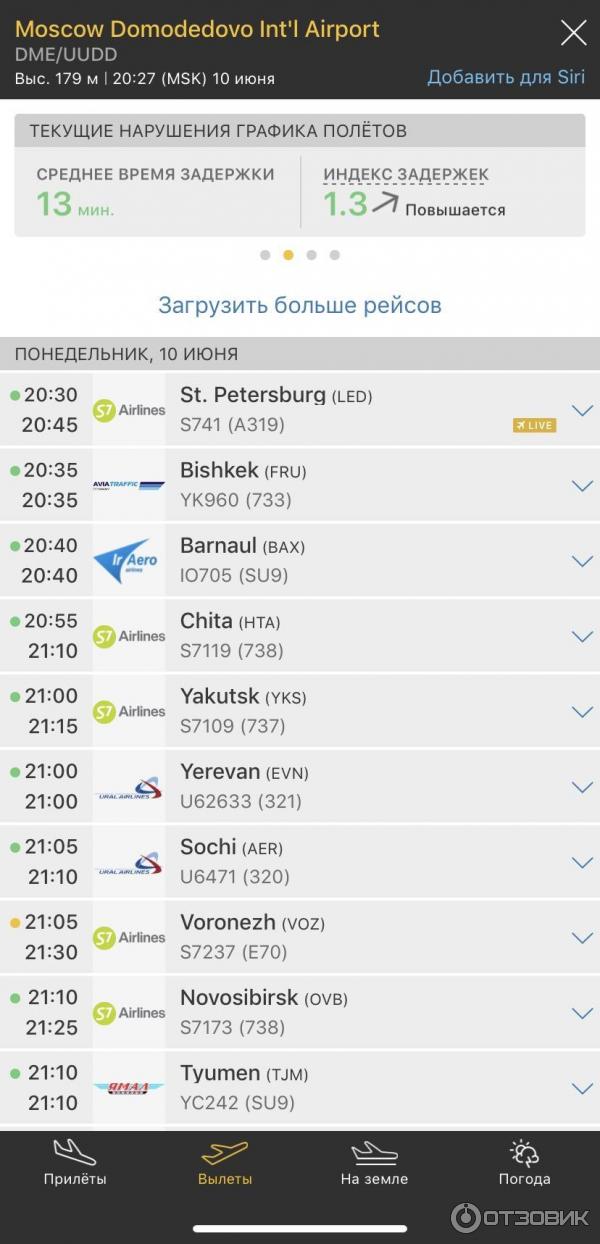Show the Погода weather tab
The height and width of the screenshot is (1244, 600).
point(524,1163)
